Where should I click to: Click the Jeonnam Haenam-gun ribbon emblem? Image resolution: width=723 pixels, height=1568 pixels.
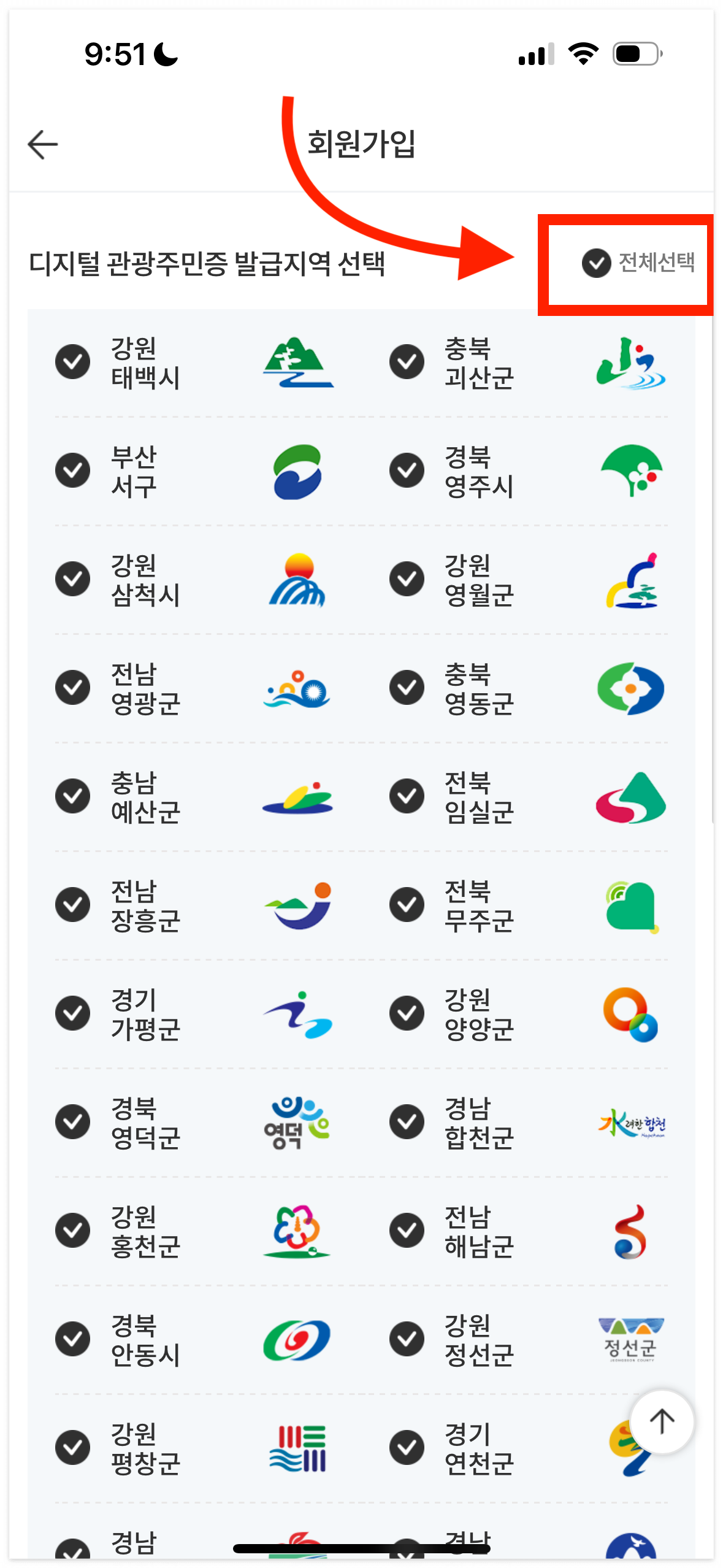[631, 1232]
